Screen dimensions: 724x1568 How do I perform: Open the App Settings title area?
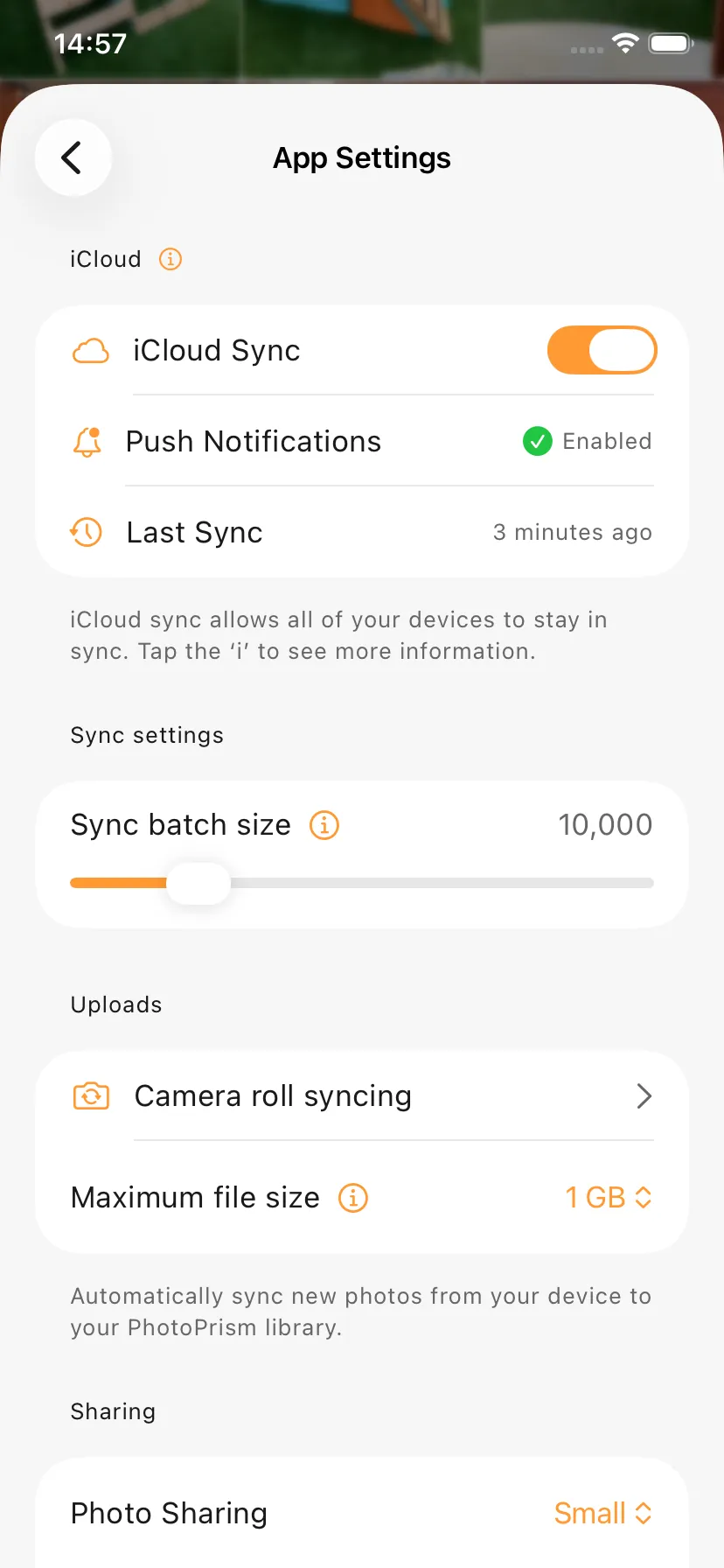tap(362, 157)
